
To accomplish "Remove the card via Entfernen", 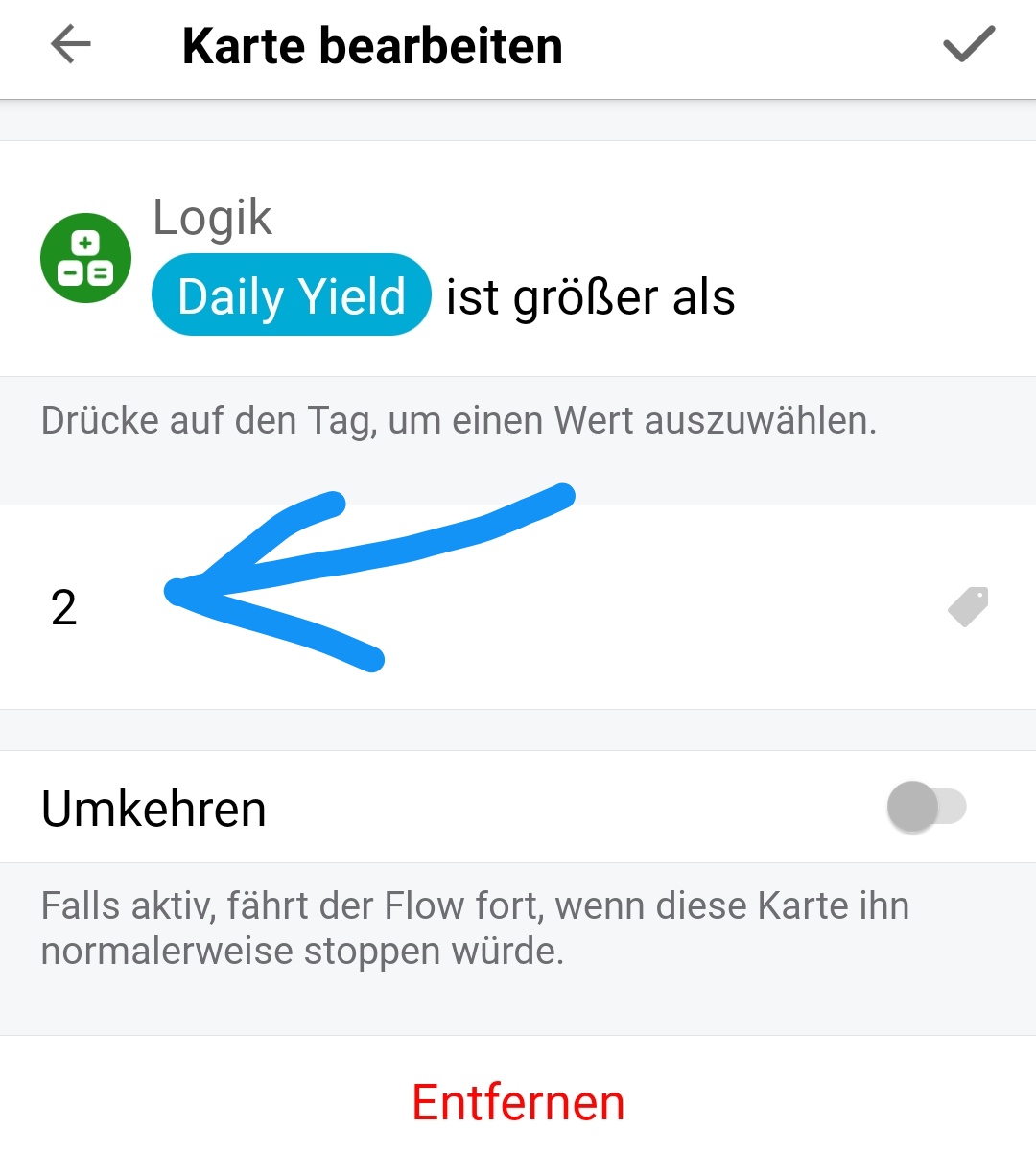I will (518, 1102).
